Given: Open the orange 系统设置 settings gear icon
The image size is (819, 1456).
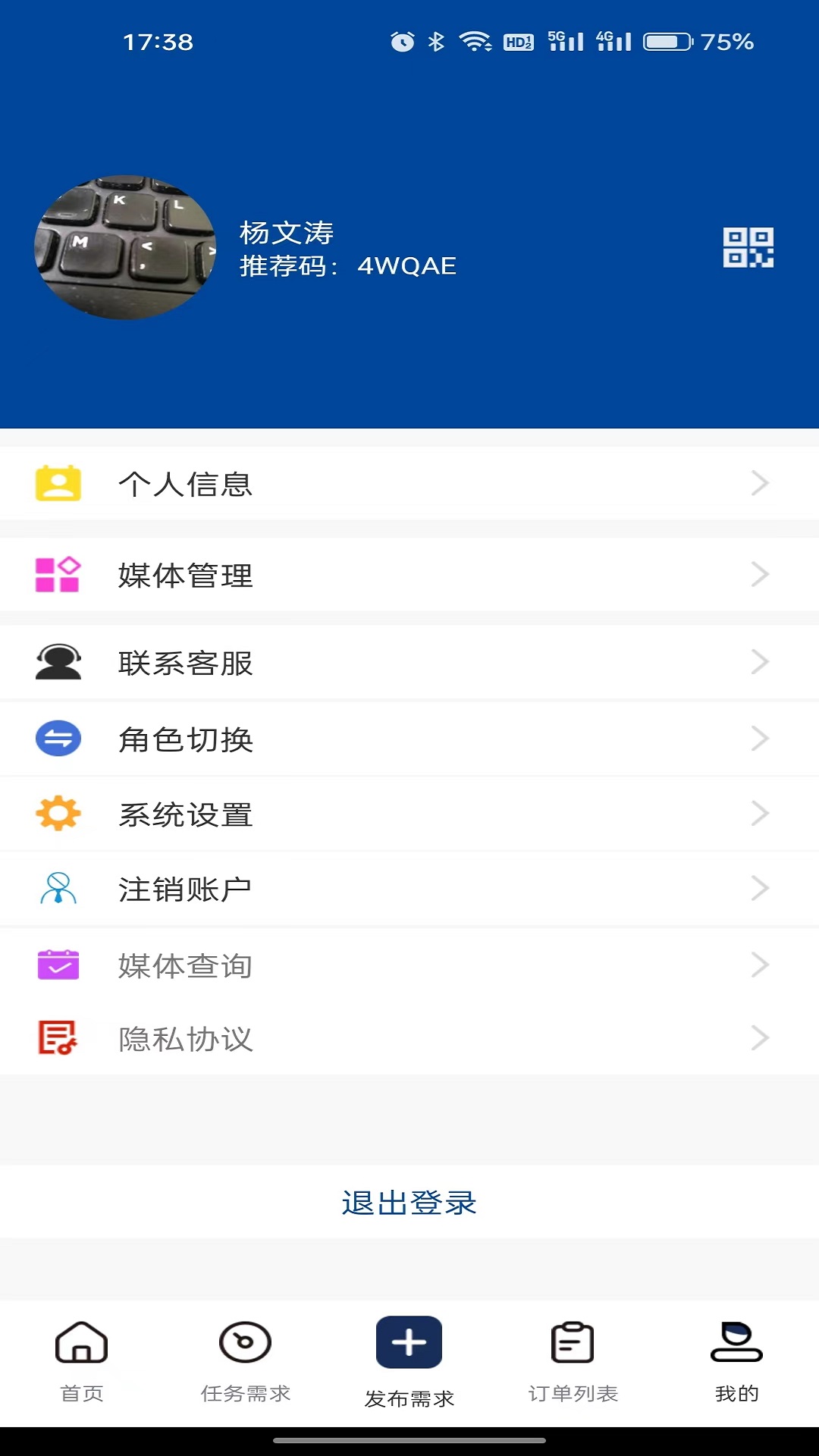Looking at the screenshot, I should (59, 812).
